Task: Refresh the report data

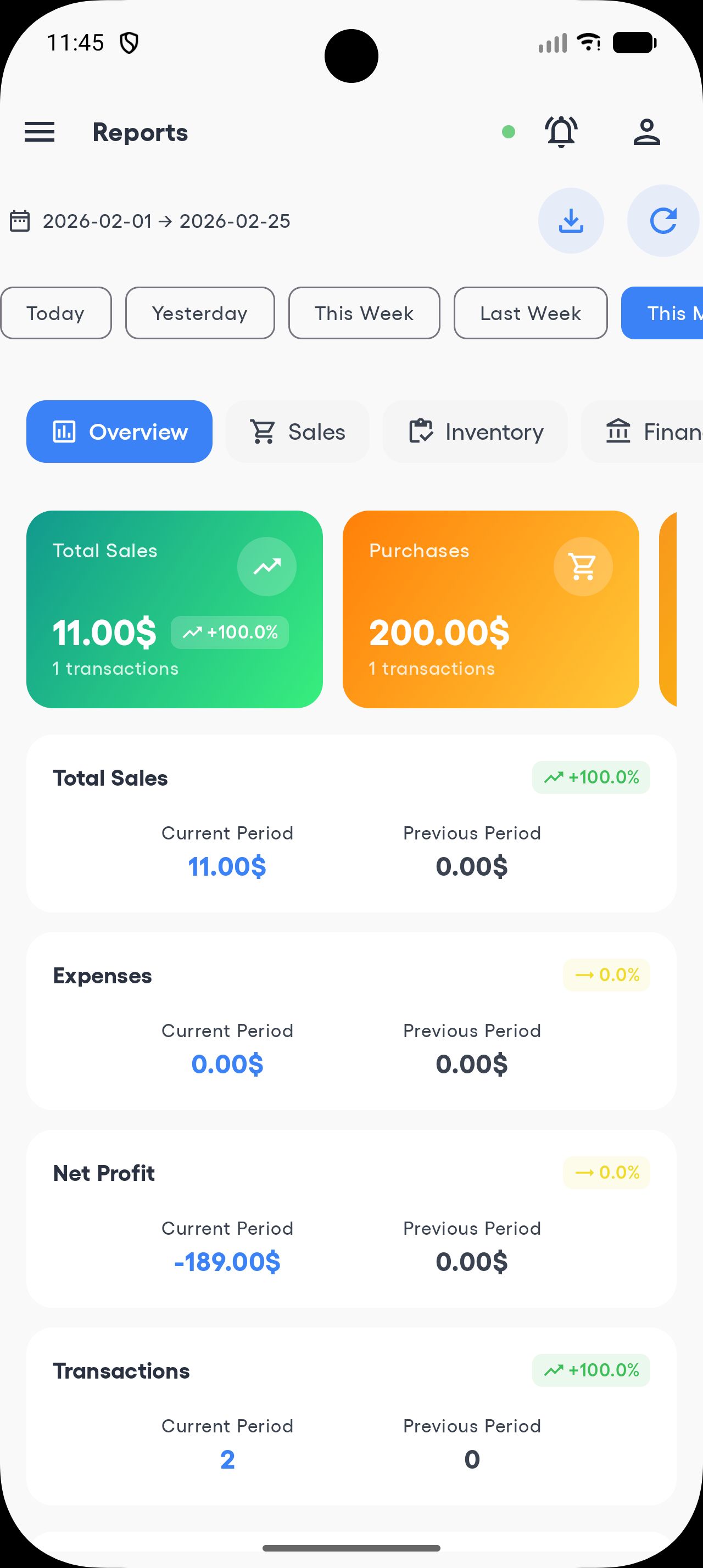Action: tap(662, 221)
